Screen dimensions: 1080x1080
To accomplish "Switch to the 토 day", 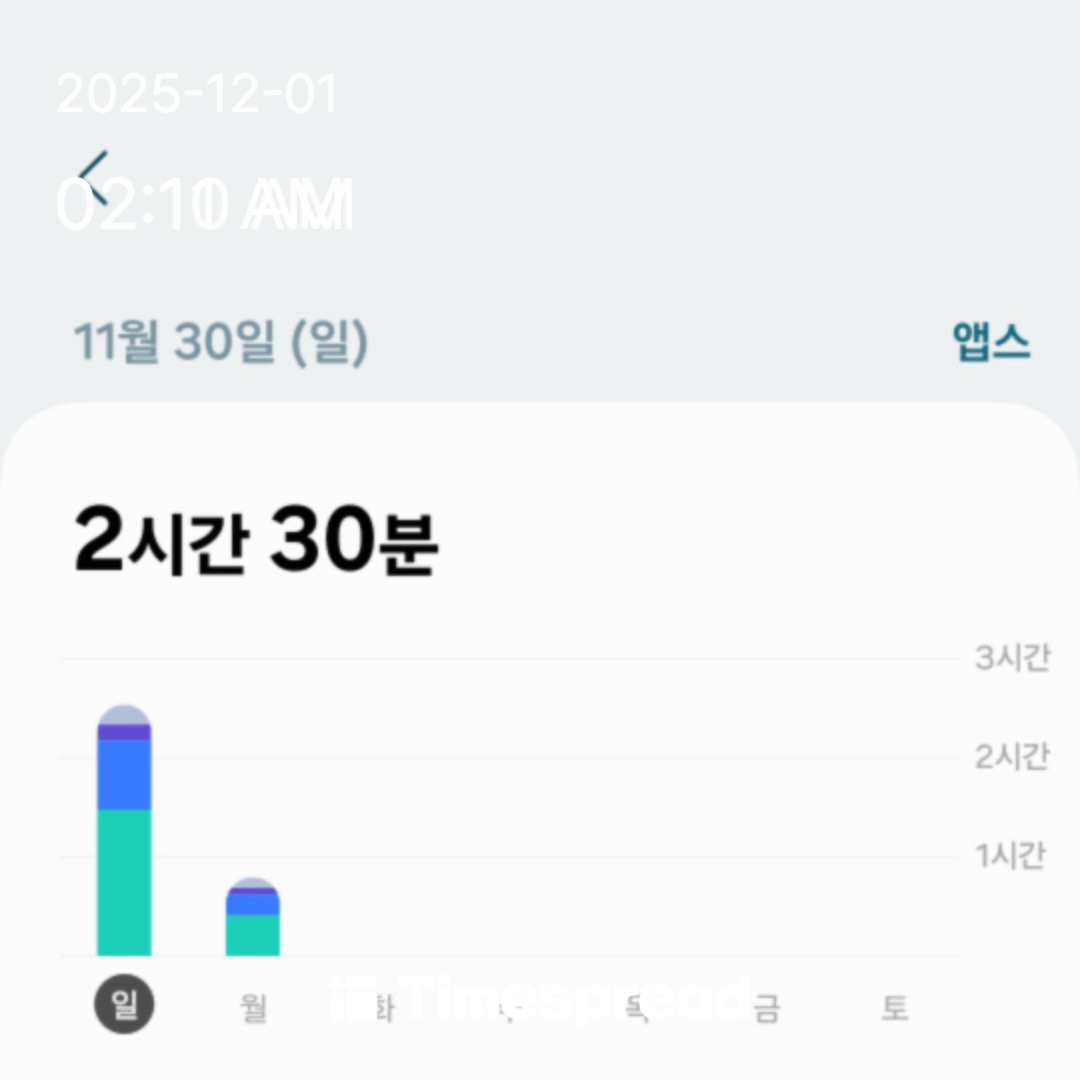I will 894,1008.
